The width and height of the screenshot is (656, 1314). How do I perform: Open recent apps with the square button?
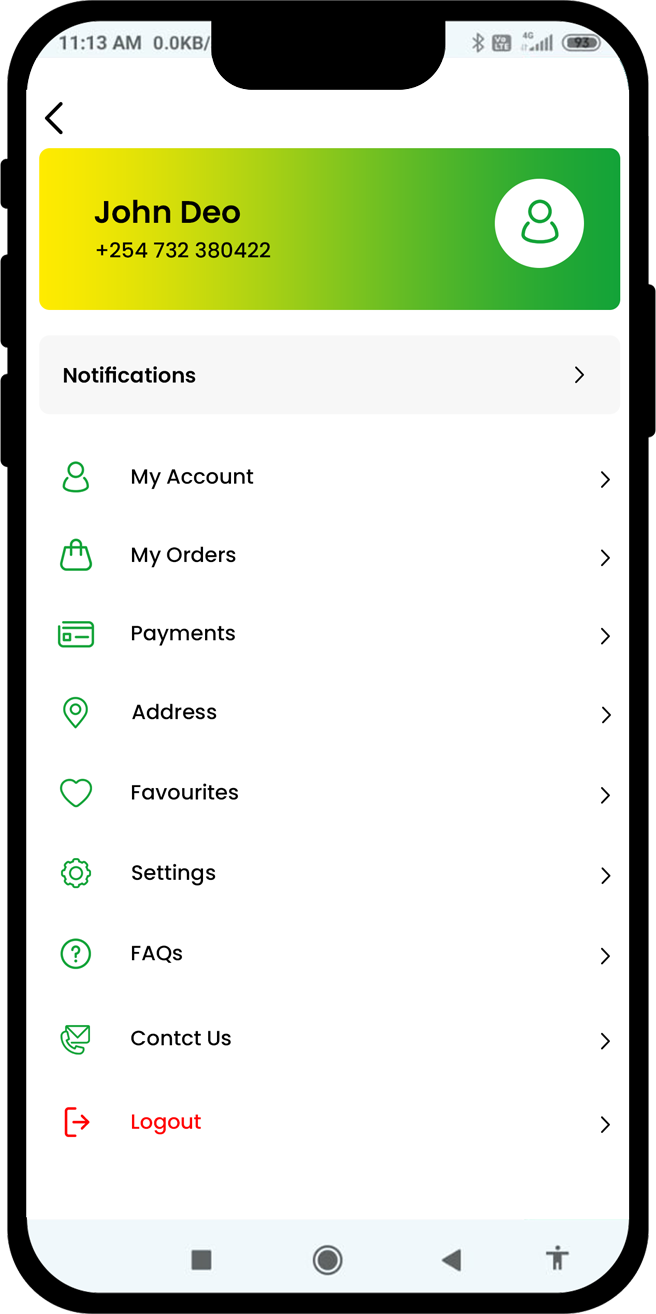coord(201,1259)
